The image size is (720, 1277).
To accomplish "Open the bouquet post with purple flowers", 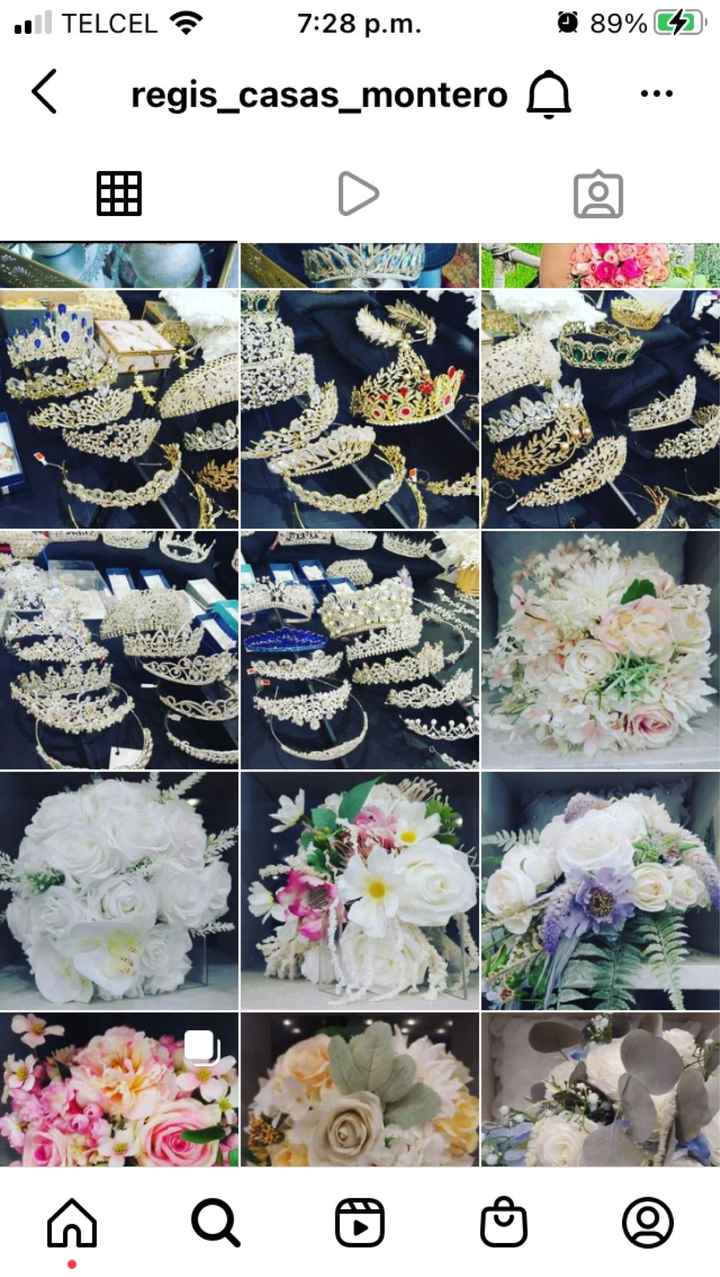I will click(600, 890).
